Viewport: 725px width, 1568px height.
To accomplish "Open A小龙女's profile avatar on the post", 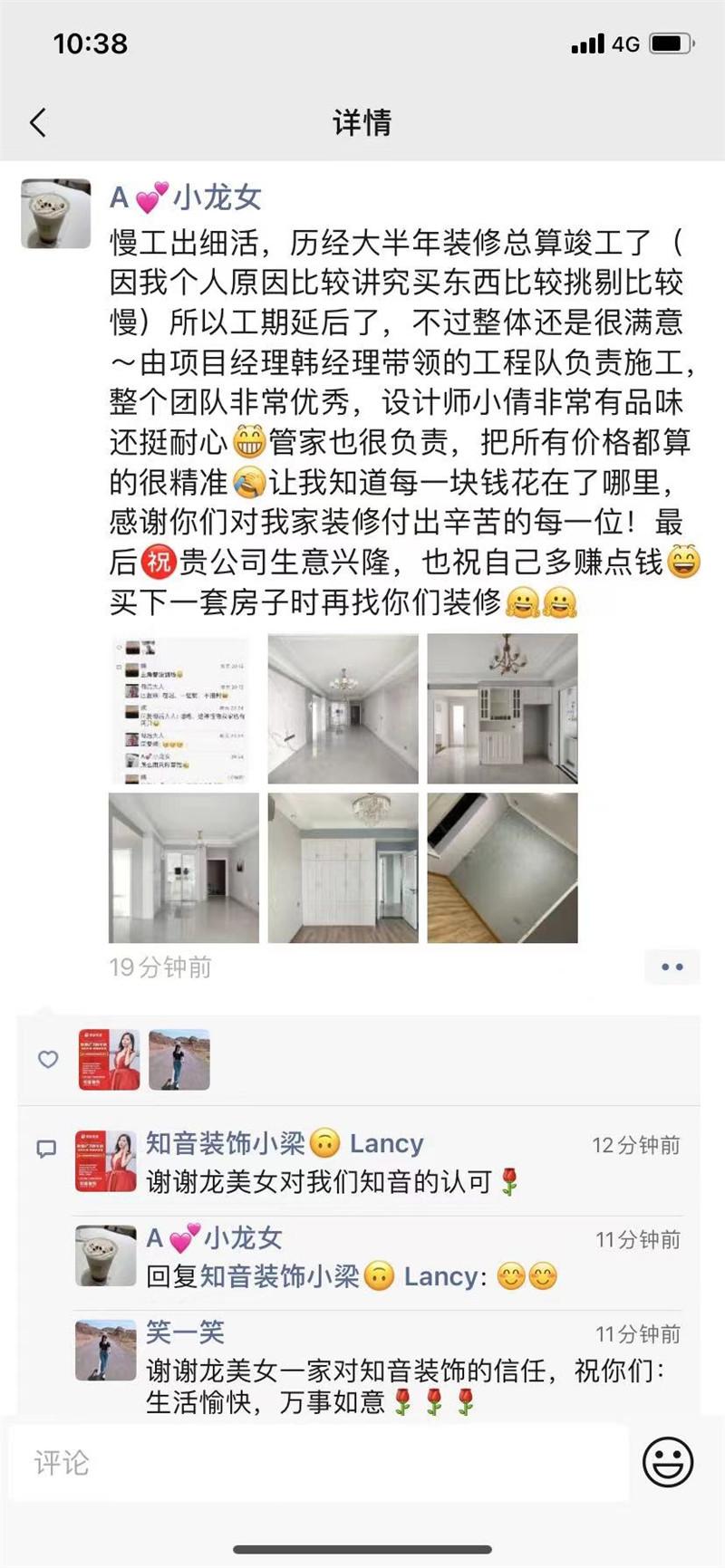I will (x=56, y=214).
